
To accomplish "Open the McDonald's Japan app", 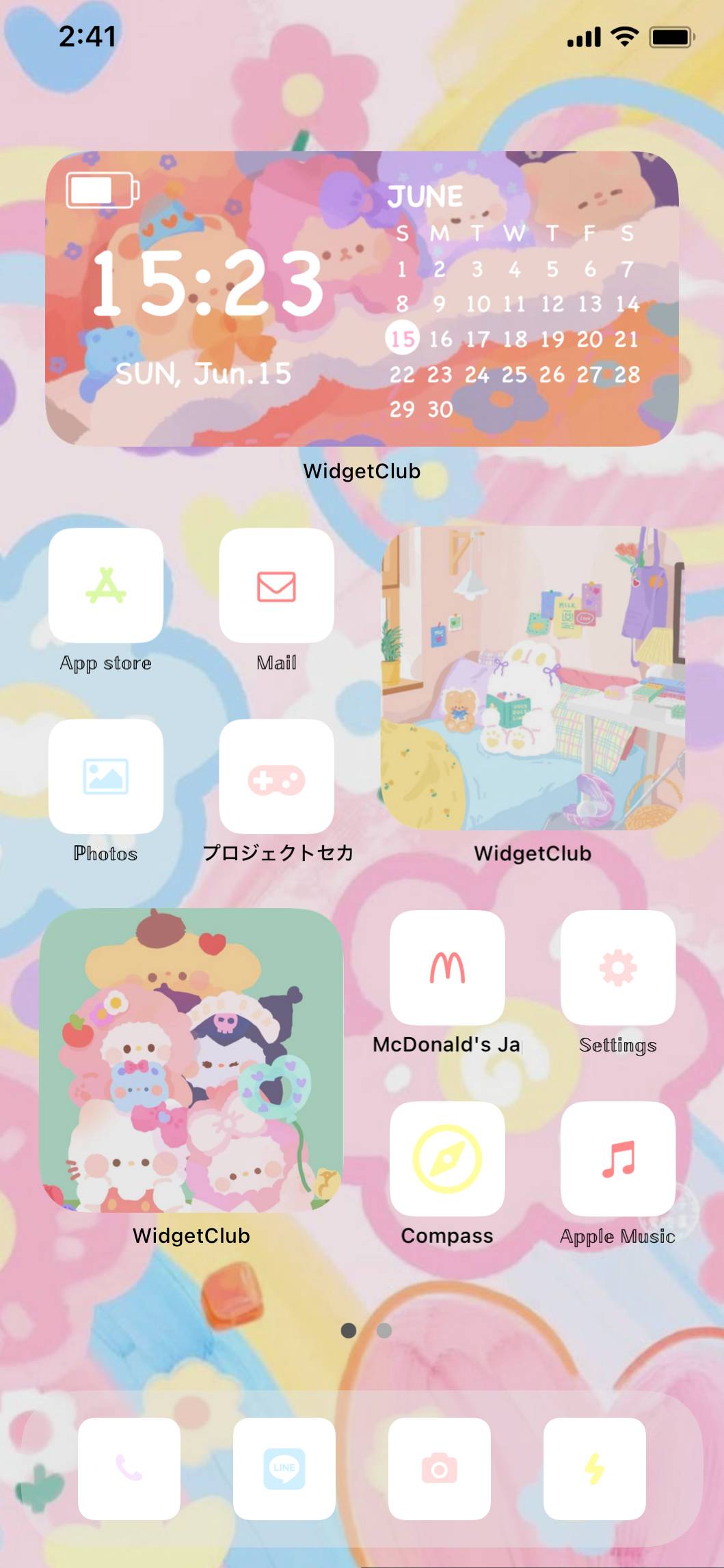I will point(447,967).
